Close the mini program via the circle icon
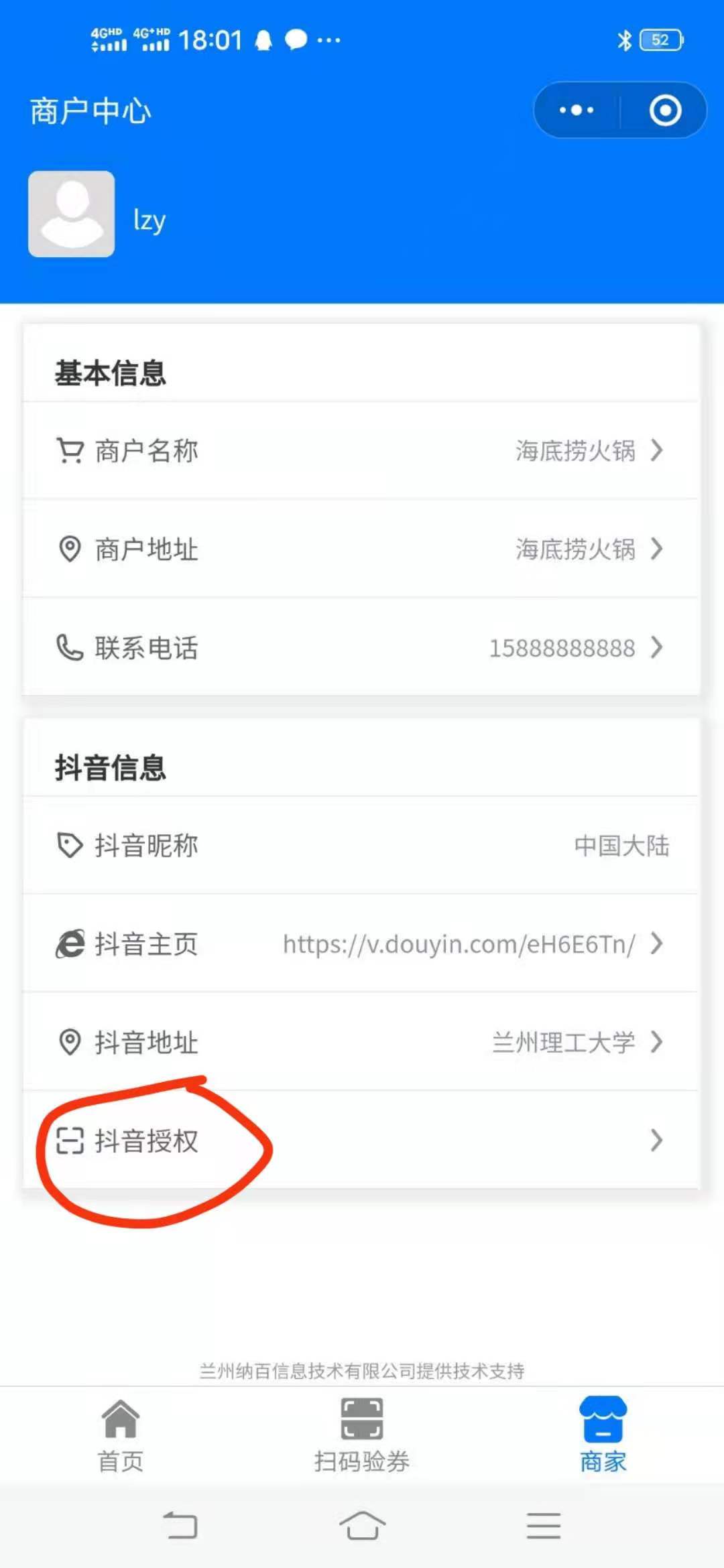This screenshot has height=1568, width=724. (665, 111)
